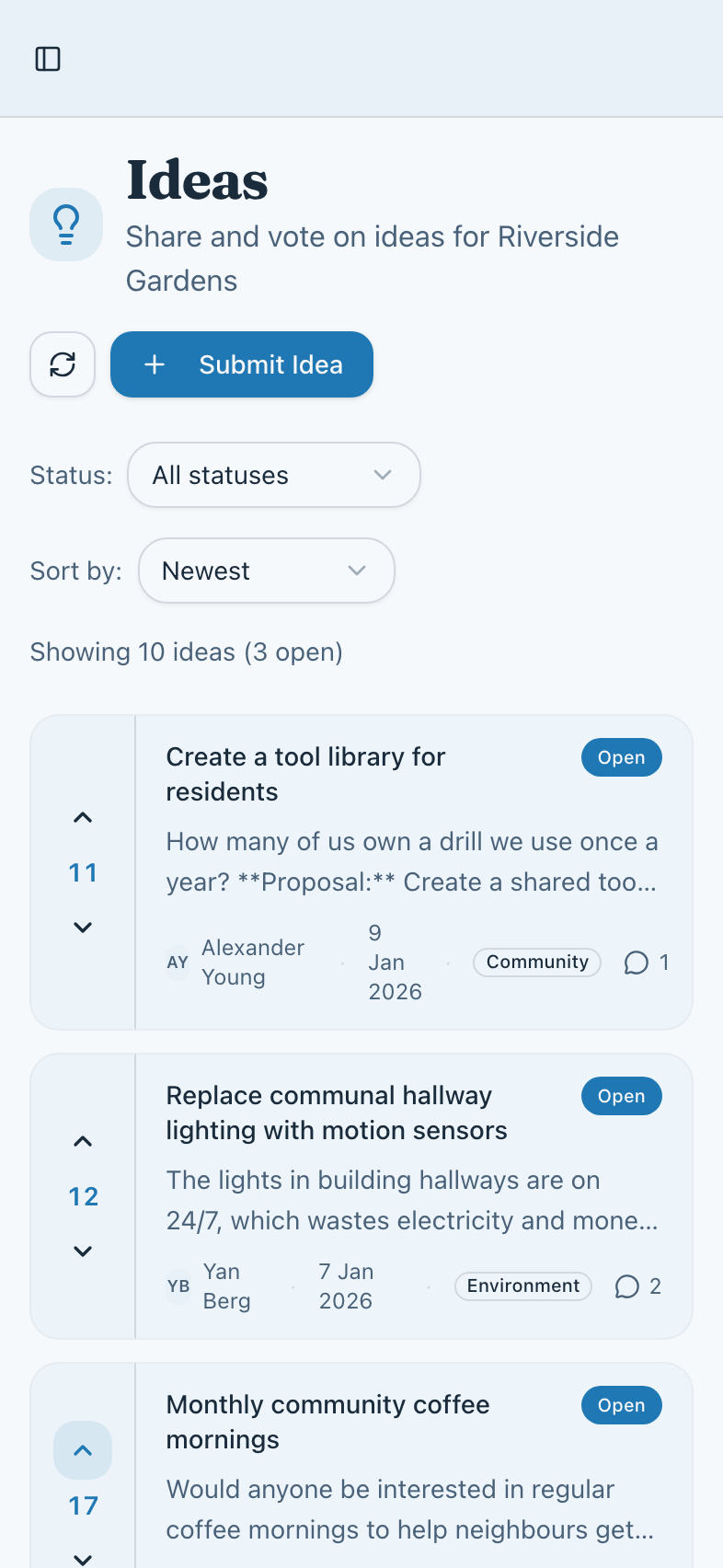Open comments on the hallway lighting idea
This screenshot has height=1568, width=723.
[627, 1286]
